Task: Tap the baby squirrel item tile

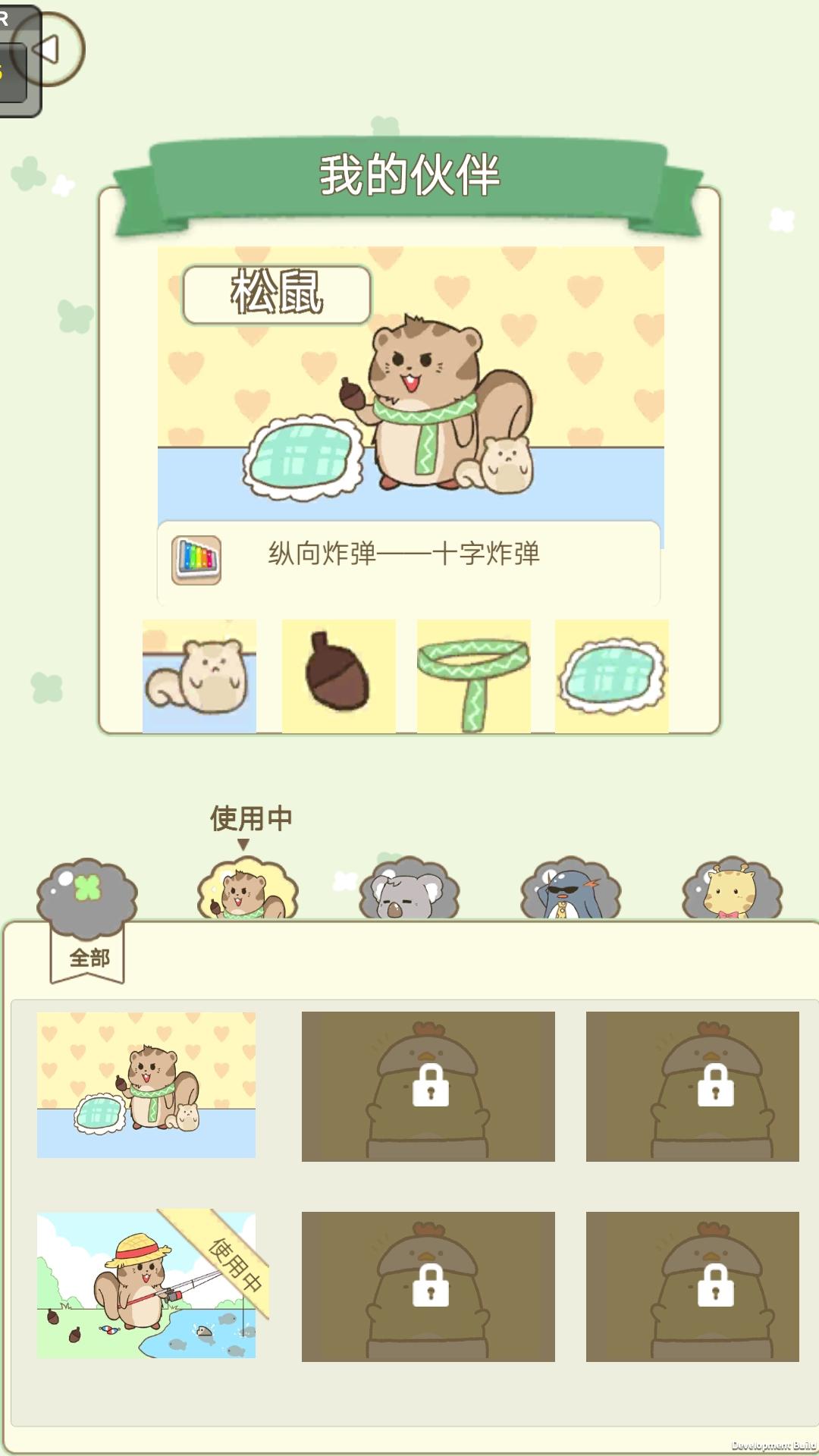Action: coord(199,676)
